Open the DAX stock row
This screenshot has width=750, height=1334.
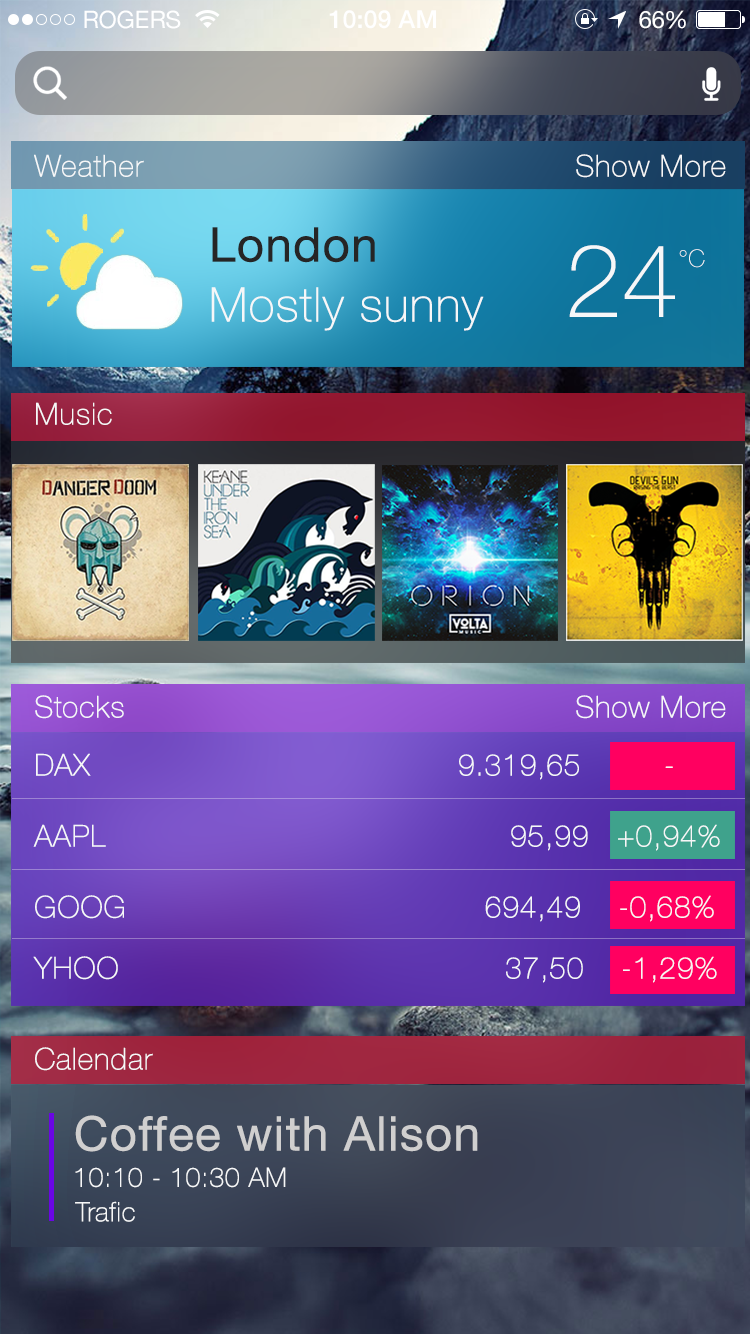(x=300, y=766)
